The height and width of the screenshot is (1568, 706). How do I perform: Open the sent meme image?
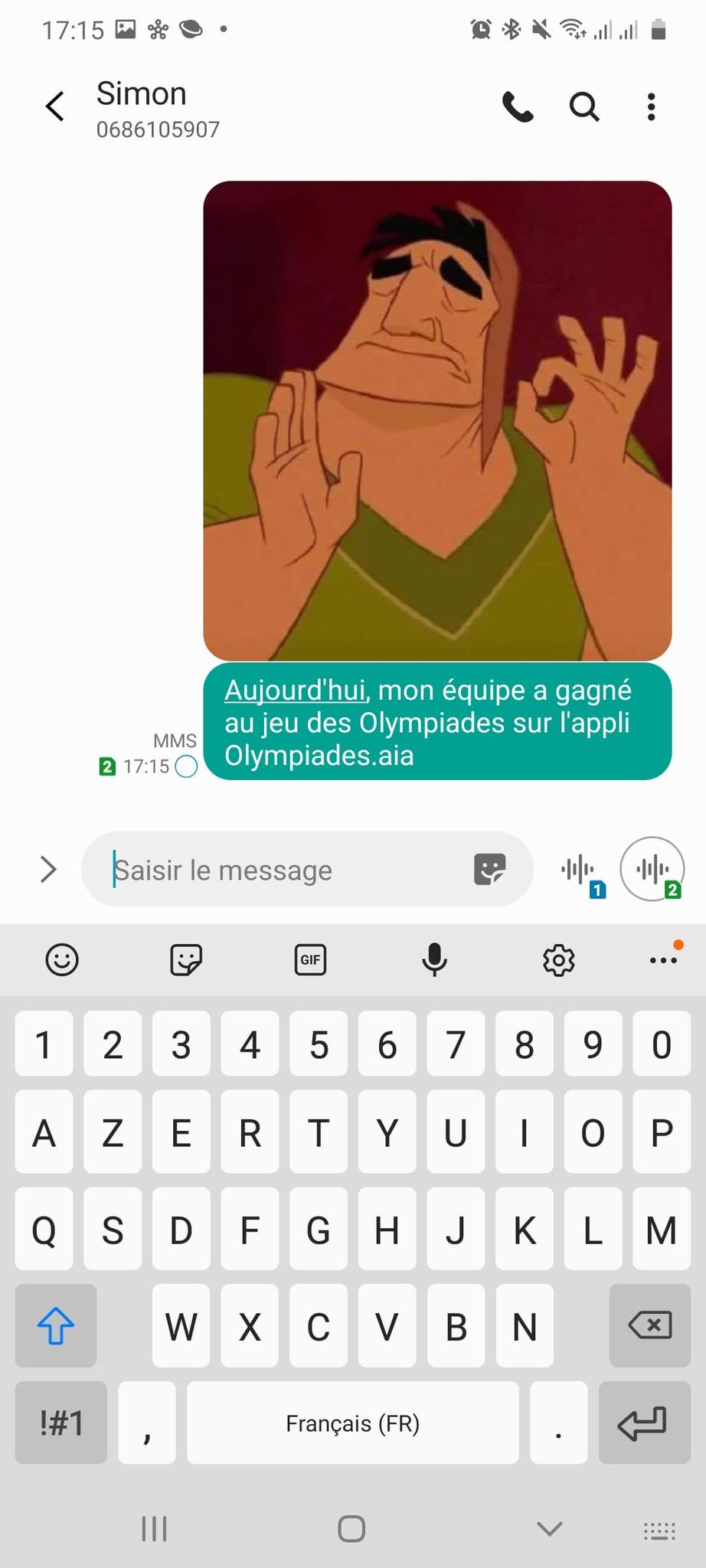click(437, 421)
